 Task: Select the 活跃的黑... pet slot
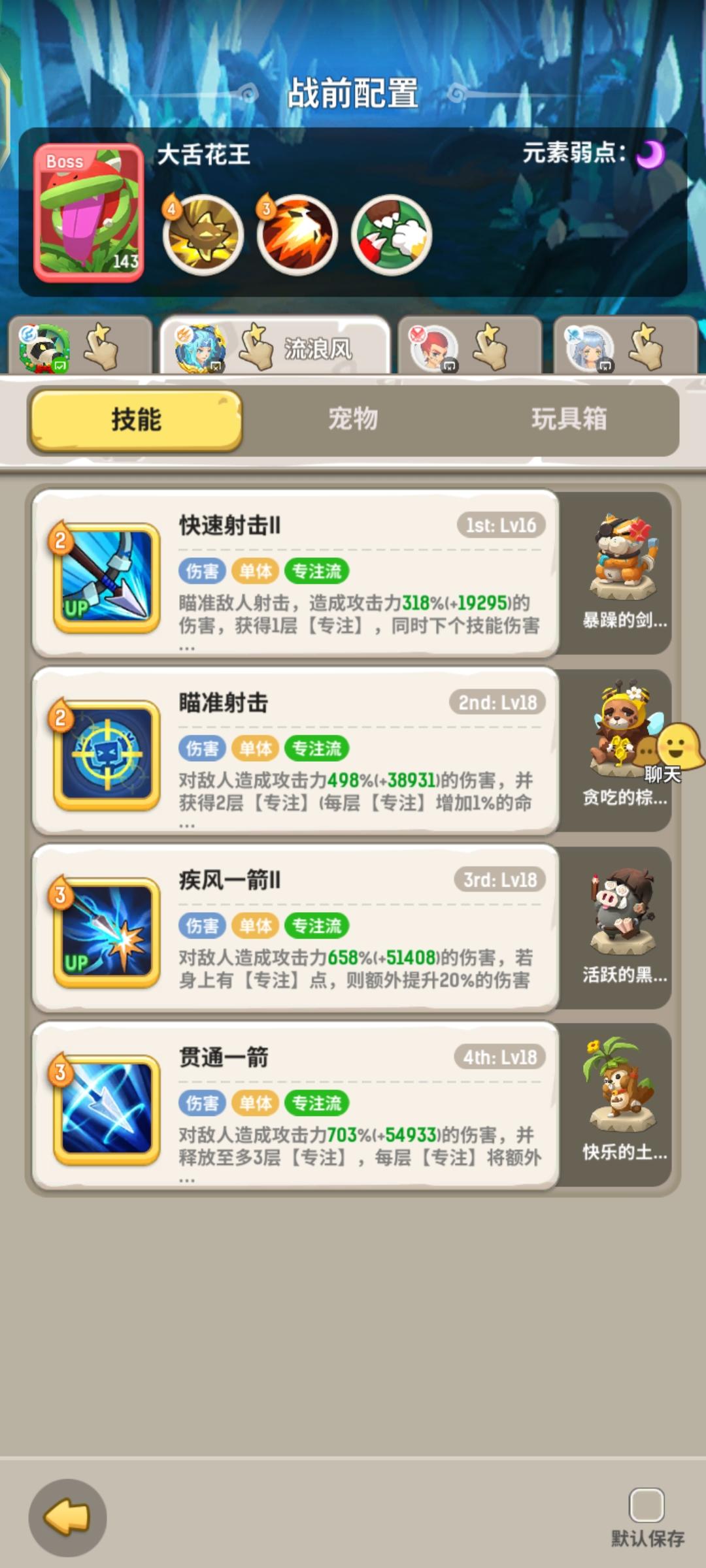(x=618, y=928)
